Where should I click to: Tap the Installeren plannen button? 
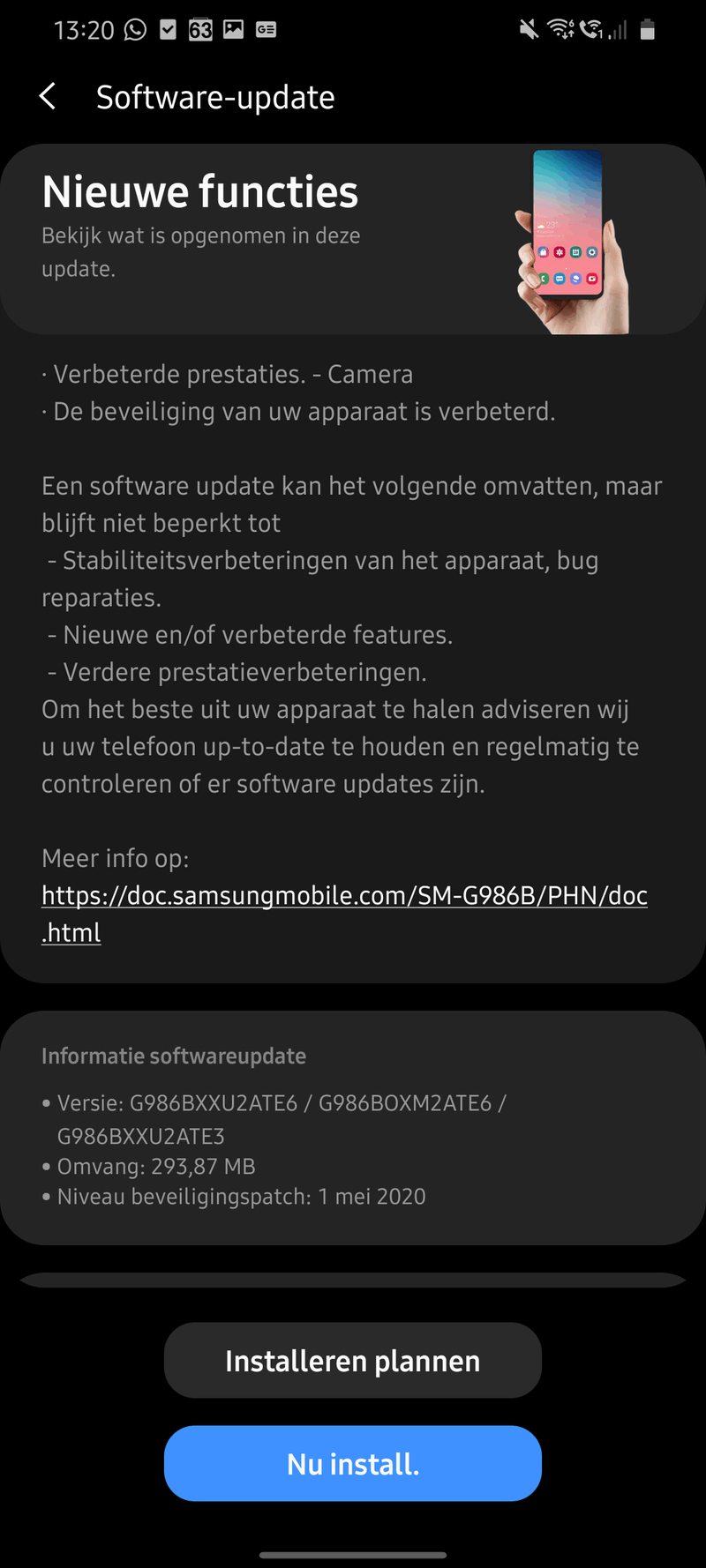click(352, 1361)
